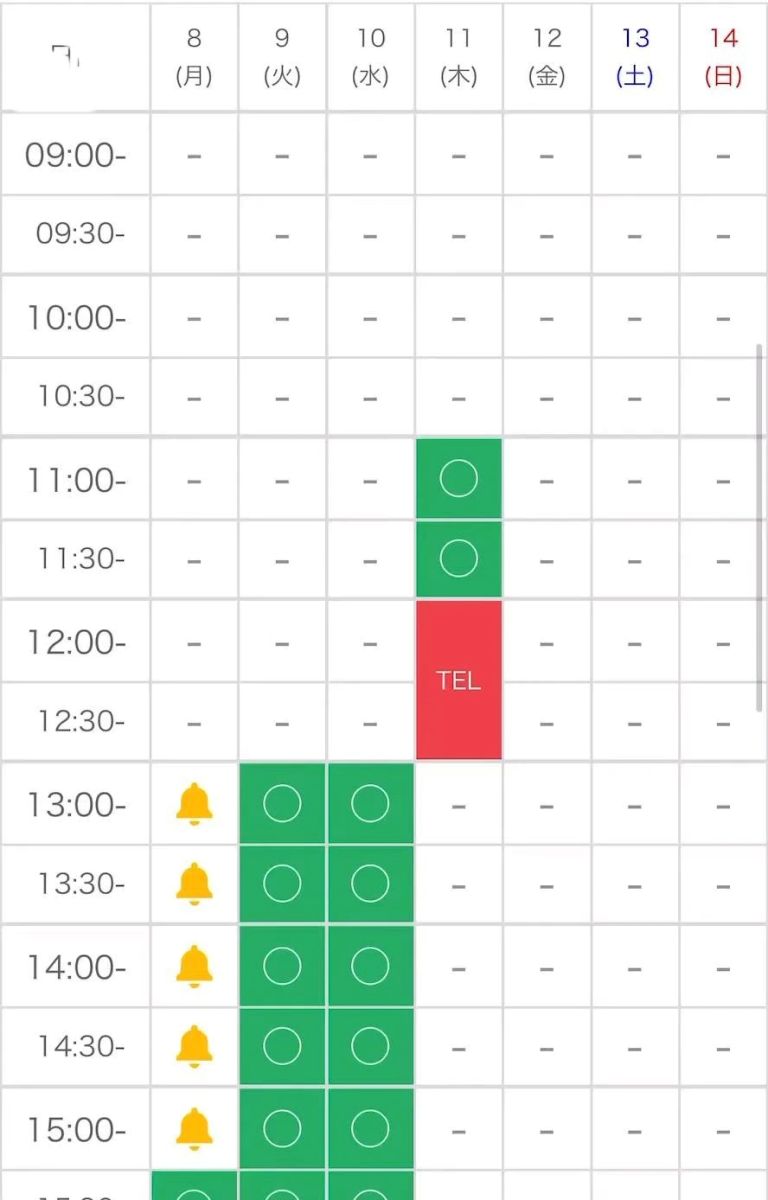This screenshot has height=1200, width=768.
Task: Tap the red TEL cell on Thursday
Action: pyautogui.click(x=459, y=680)
